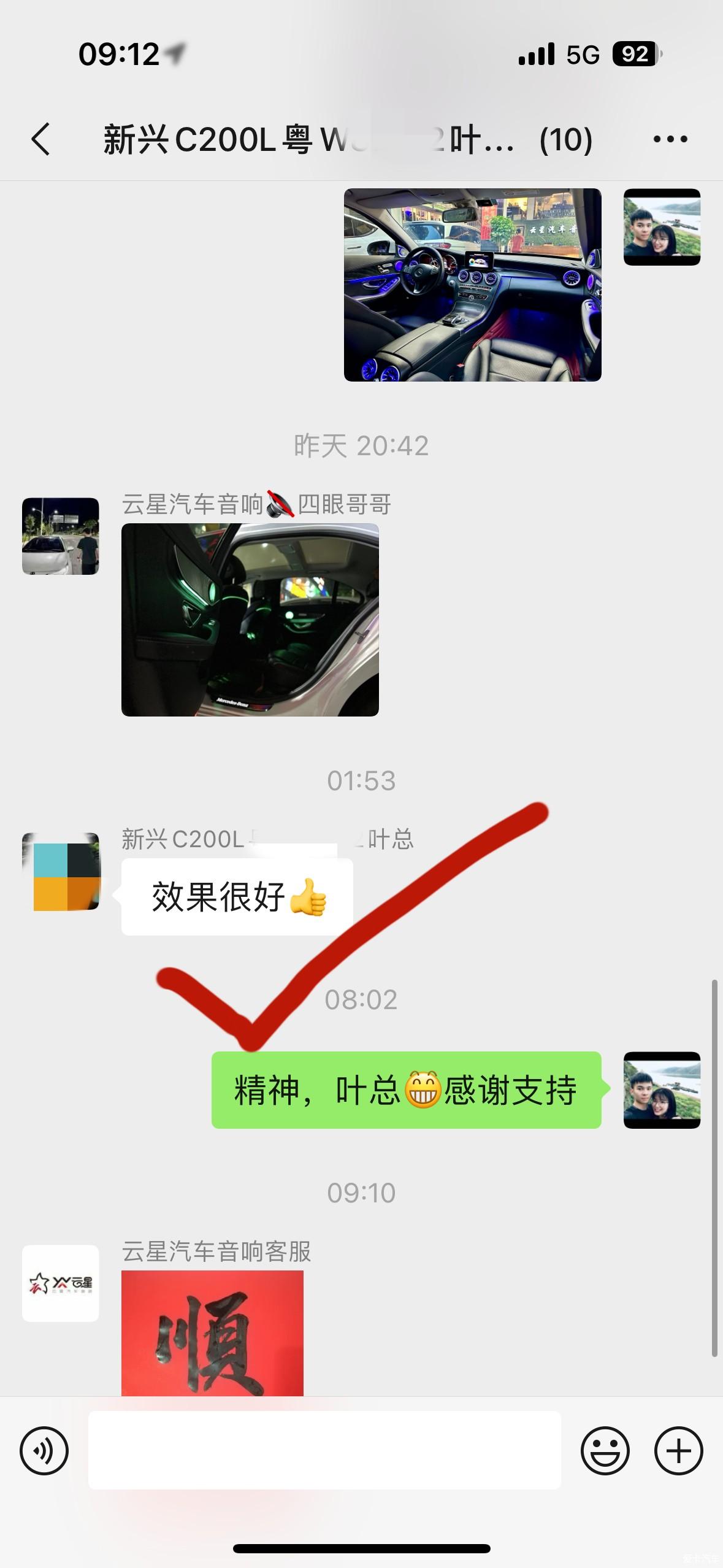Tap the 精神，叶总 感谢支持 message bubble
This screenshot has width=723, height=1568.
406,1090
